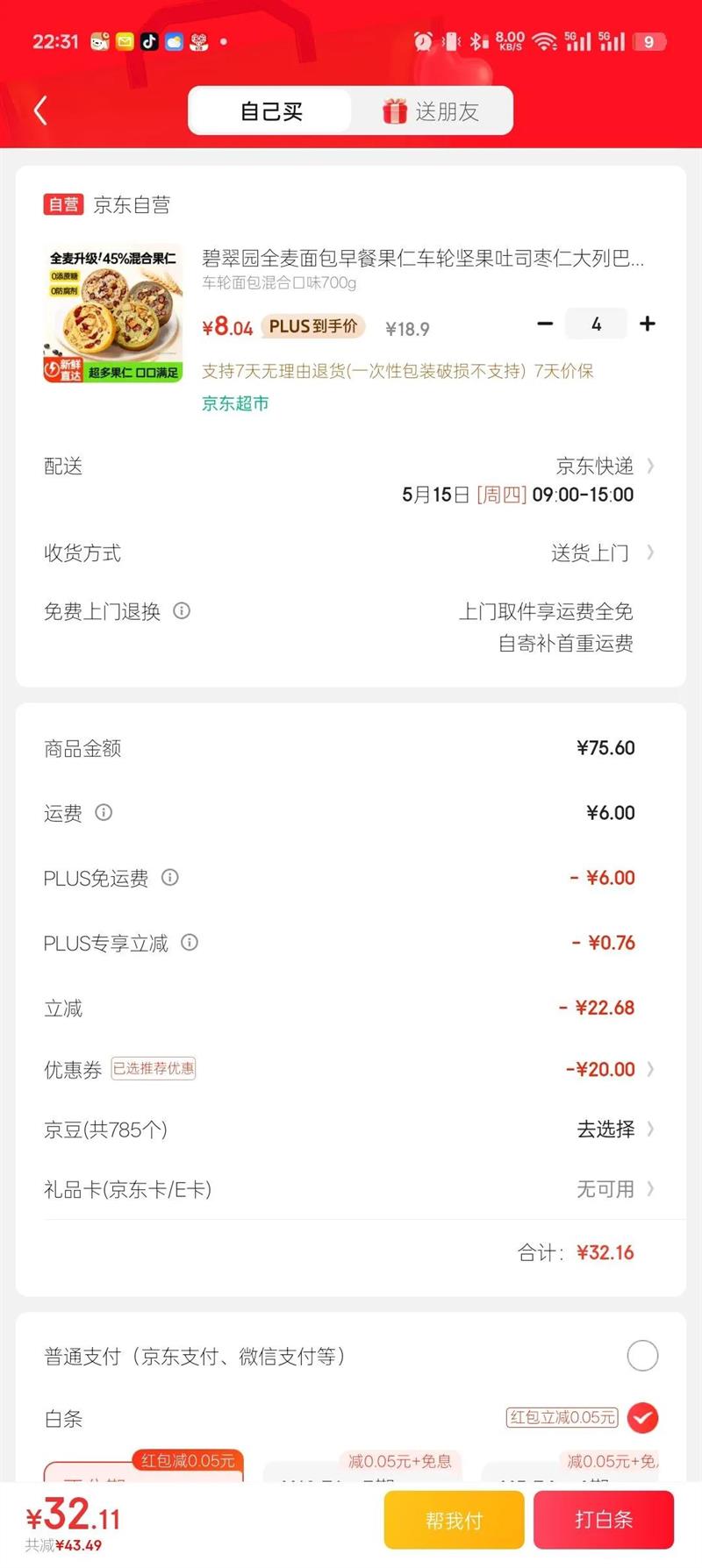Show the 运费 info tooltip
Screen dimensions: 702x1568
click(104, 813)
